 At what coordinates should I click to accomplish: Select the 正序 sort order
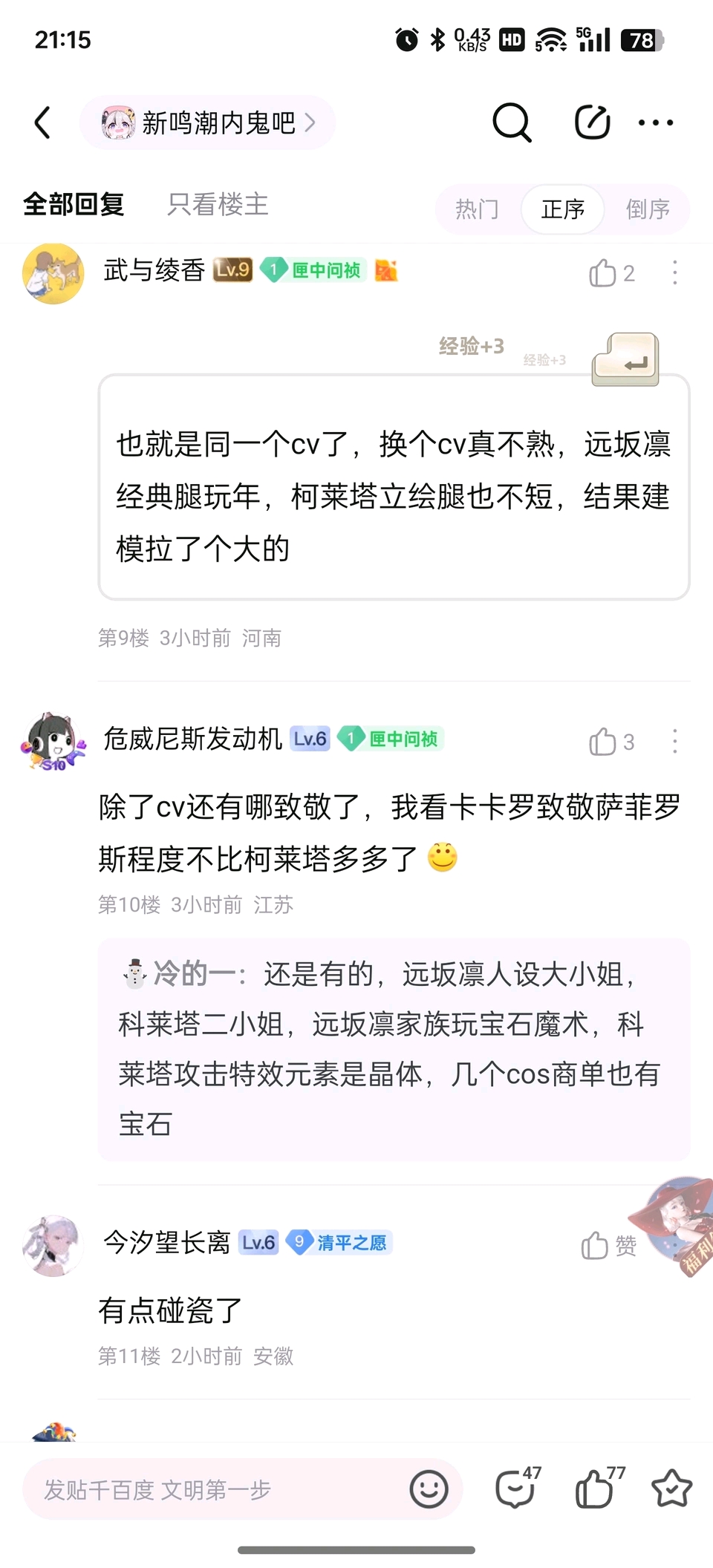562,209
